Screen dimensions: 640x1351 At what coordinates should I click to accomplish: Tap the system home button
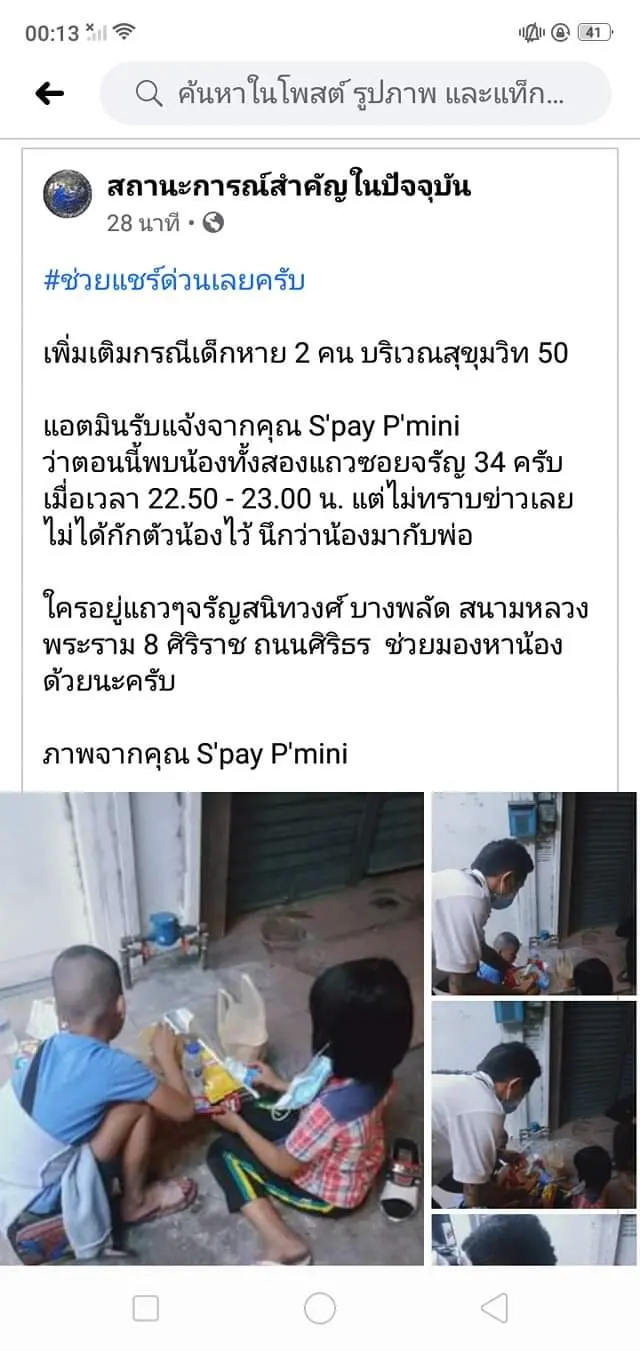click(x=320, y=1308)
